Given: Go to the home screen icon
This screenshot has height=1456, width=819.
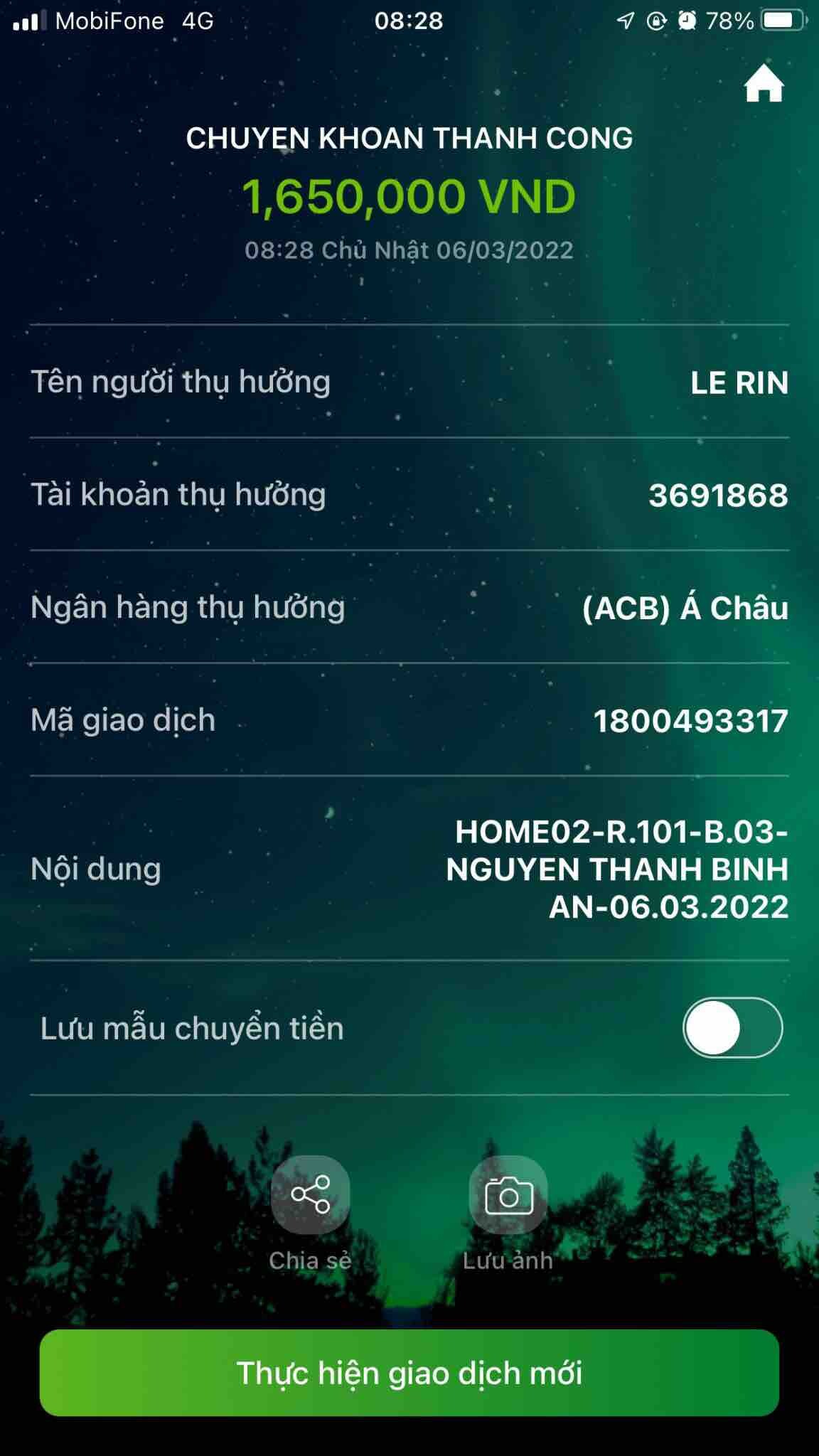Looking at the screenshot, I should 764,84.
